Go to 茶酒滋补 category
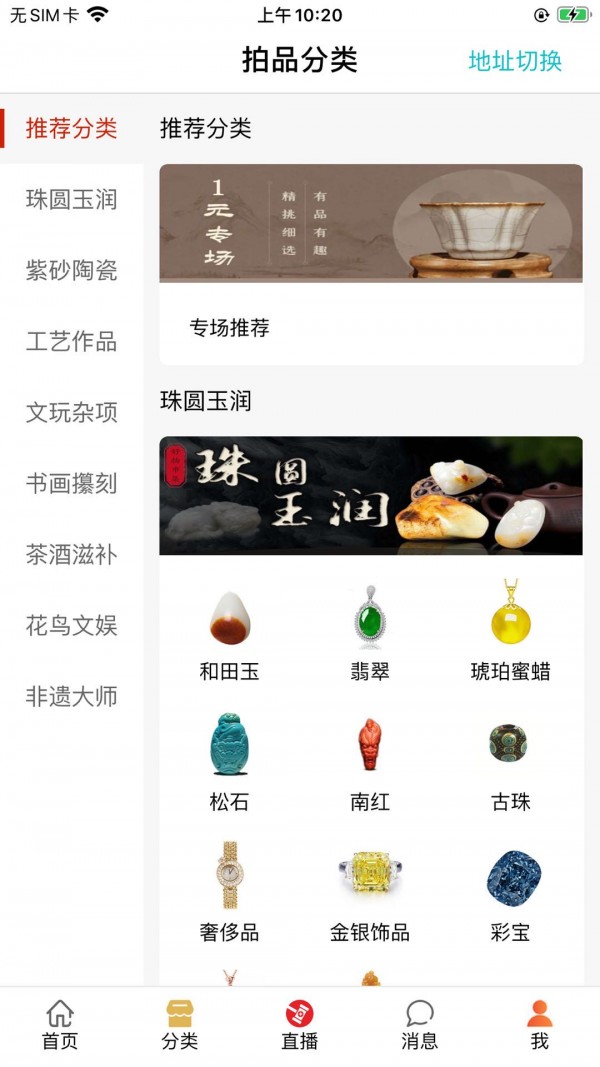This screenshot has width=600, height=1067. click(71, 554)
